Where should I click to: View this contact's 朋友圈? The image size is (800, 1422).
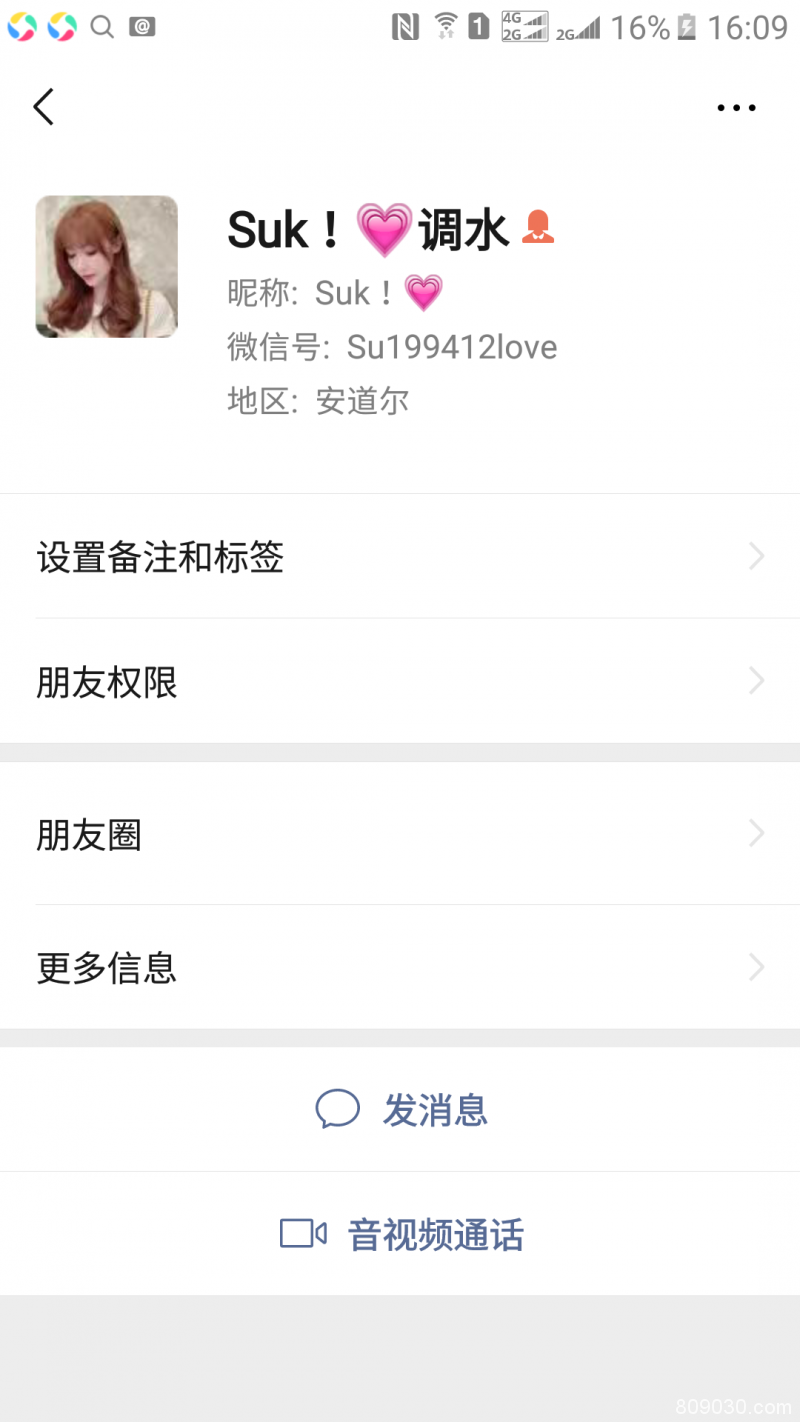click(400, 834)
